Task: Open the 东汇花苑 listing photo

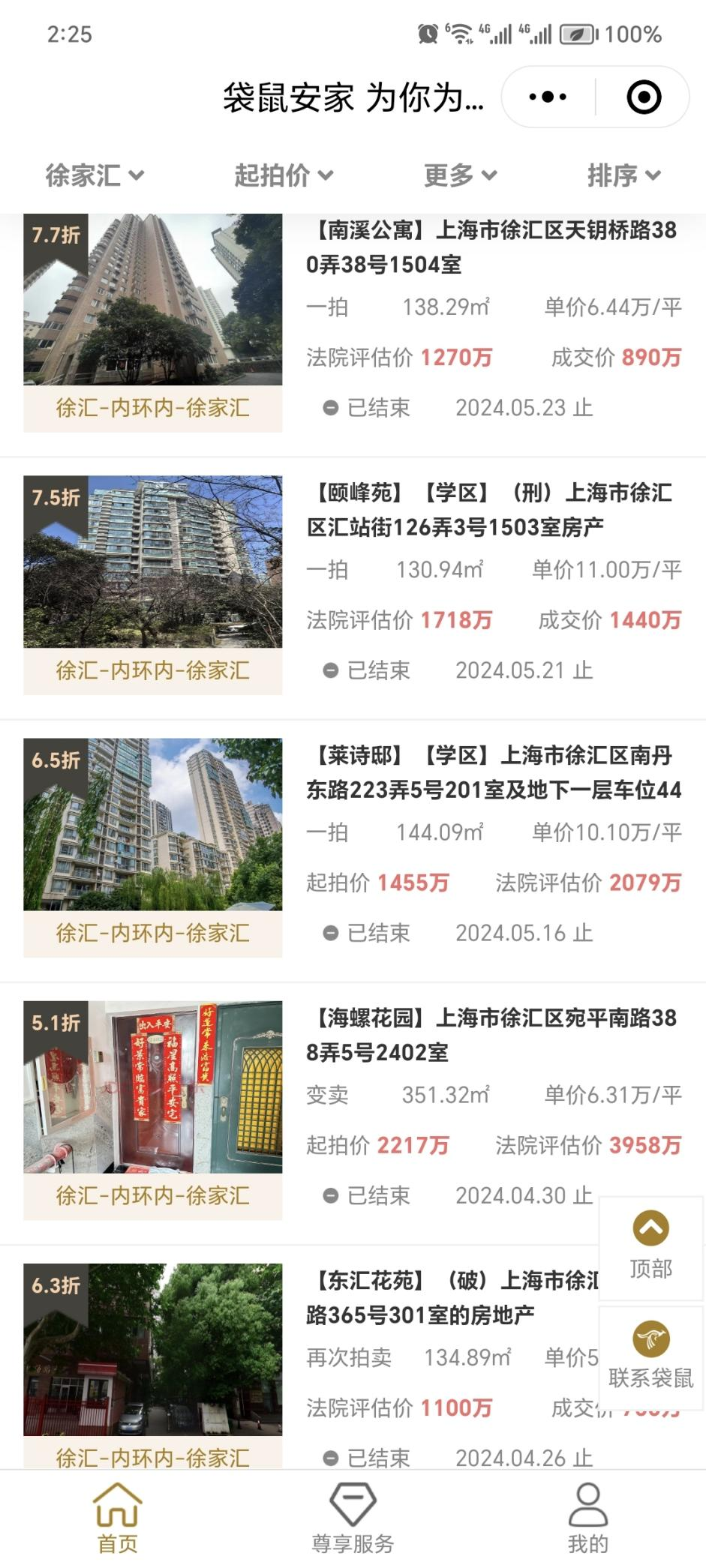Action: (x=154, y=1350)
